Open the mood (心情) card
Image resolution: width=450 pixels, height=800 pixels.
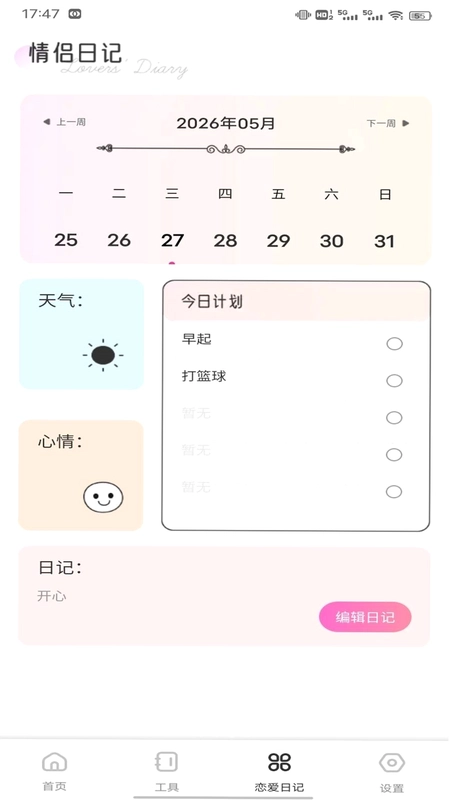81,476
